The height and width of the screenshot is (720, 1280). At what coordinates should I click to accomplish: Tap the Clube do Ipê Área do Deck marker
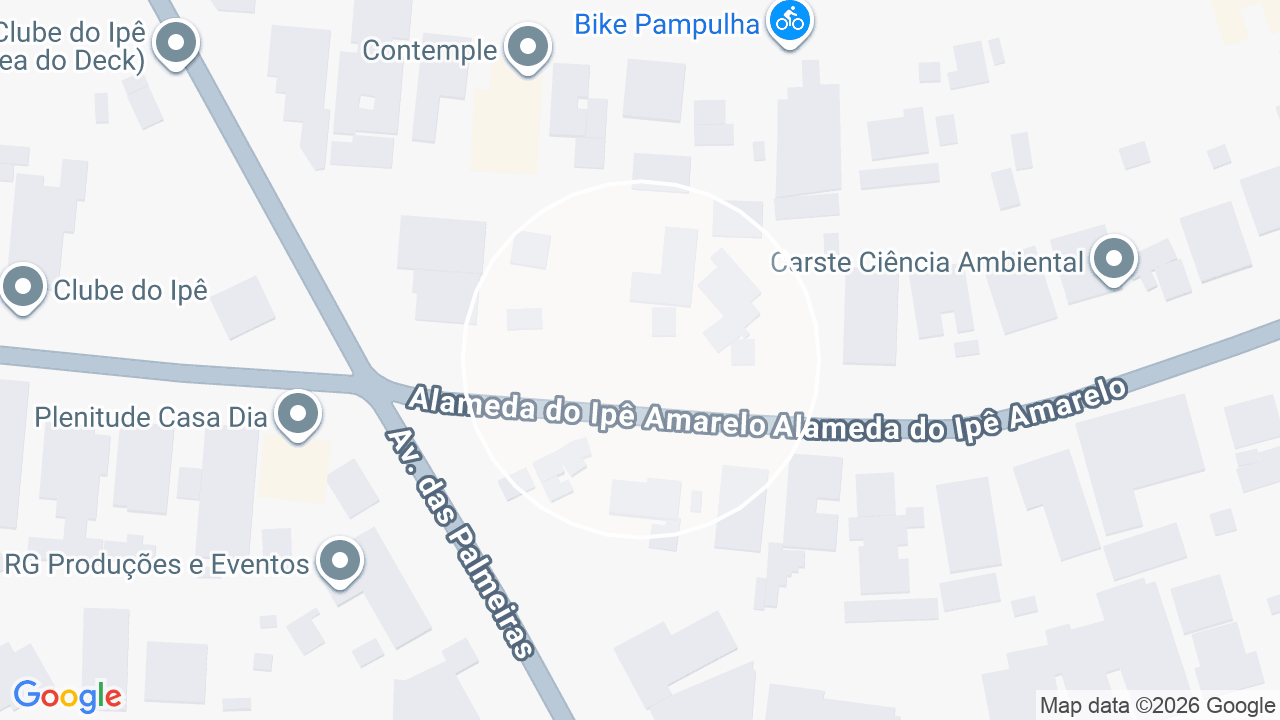tap(177, 45)
